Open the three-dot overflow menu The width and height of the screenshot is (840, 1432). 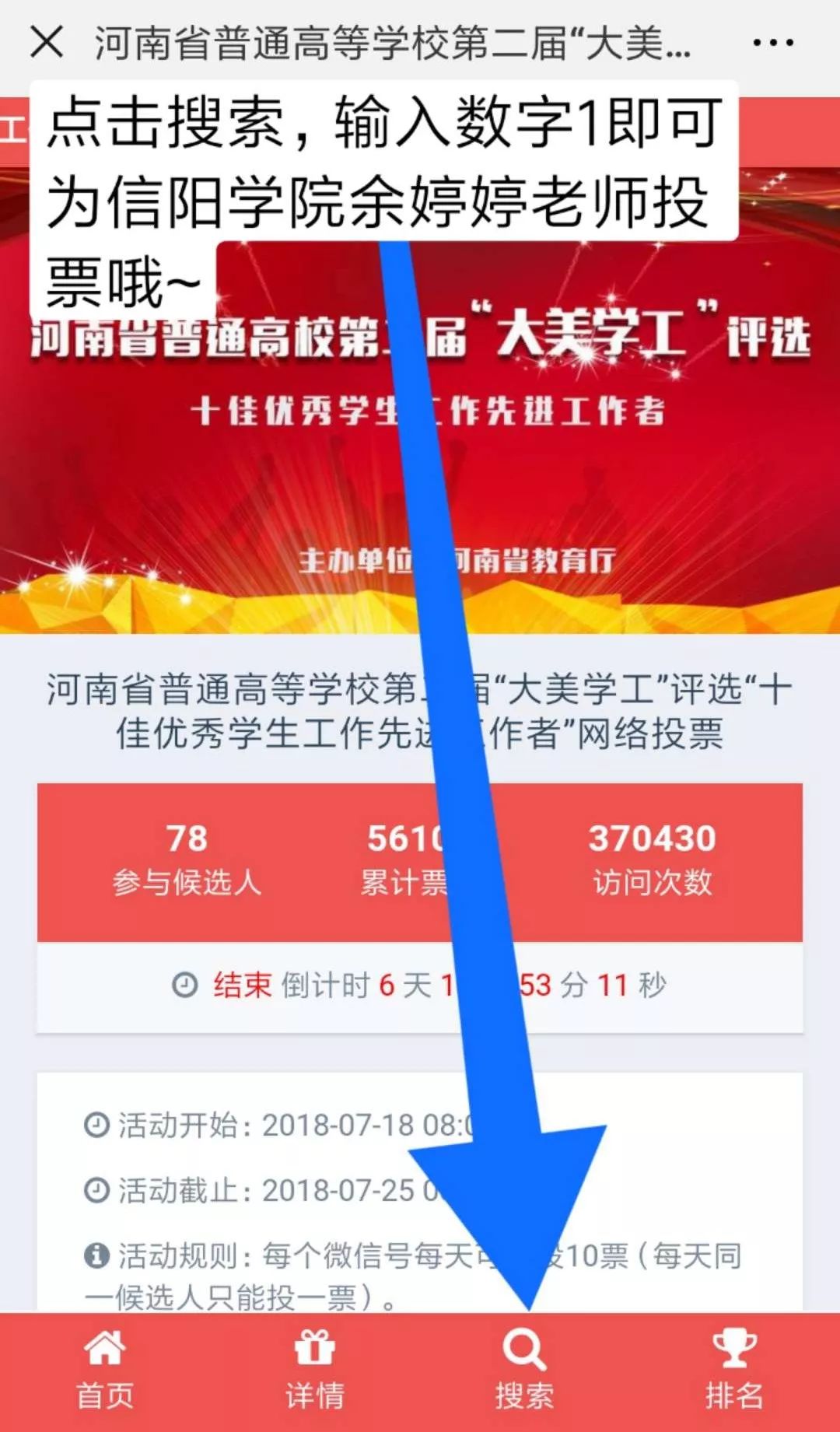point(773,43)
